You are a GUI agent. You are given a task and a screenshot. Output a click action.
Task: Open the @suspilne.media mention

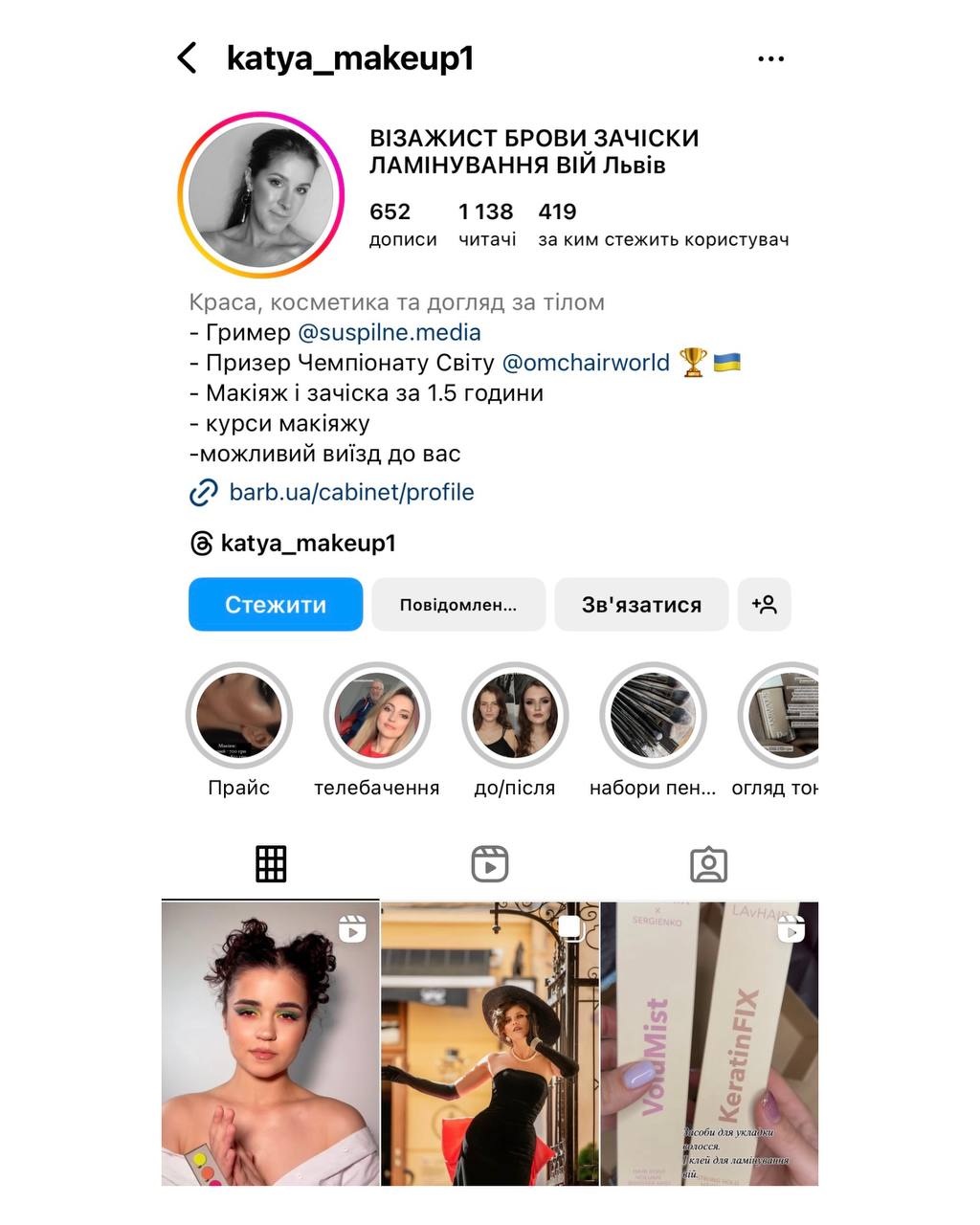(x=390, y=333)
